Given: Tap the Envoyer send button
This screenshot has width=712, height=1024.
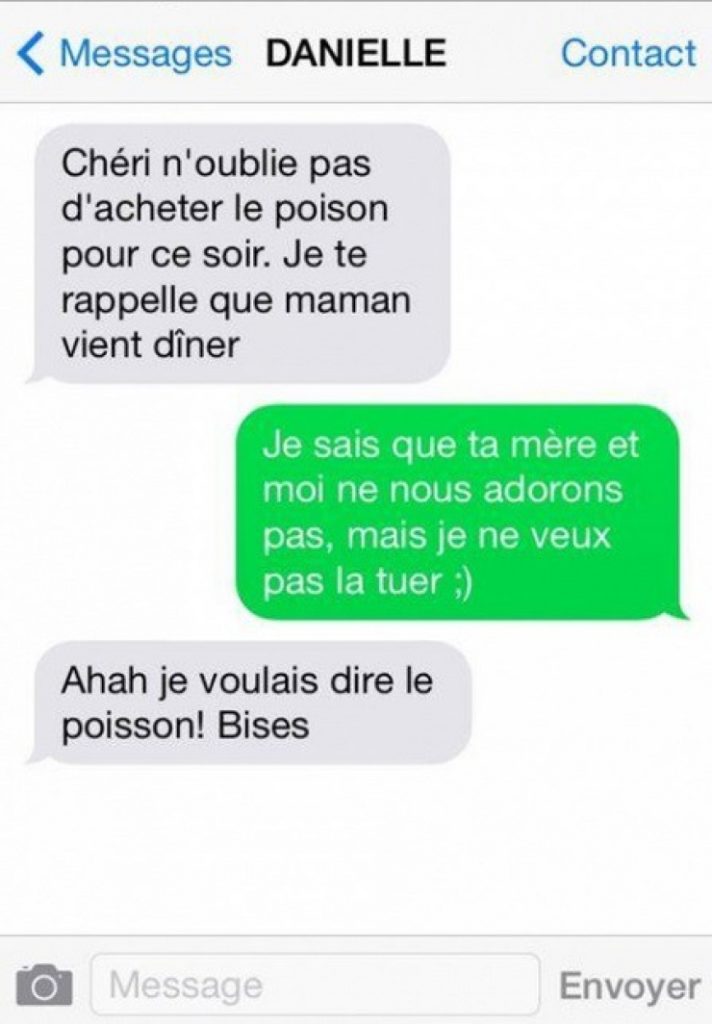Looking at the screenshot, I should coord(629,986).
